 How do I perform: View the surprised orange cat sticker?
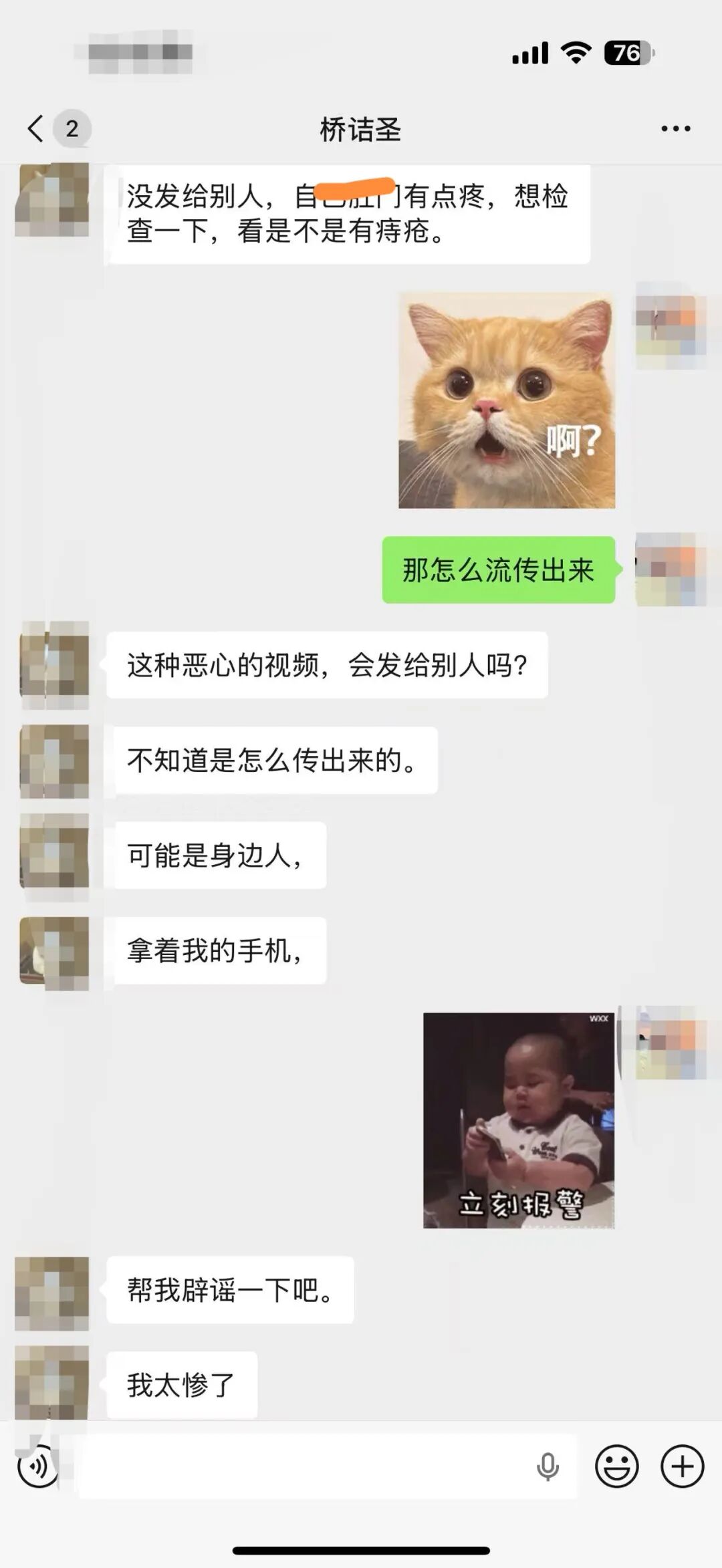(x=507, y=400)
